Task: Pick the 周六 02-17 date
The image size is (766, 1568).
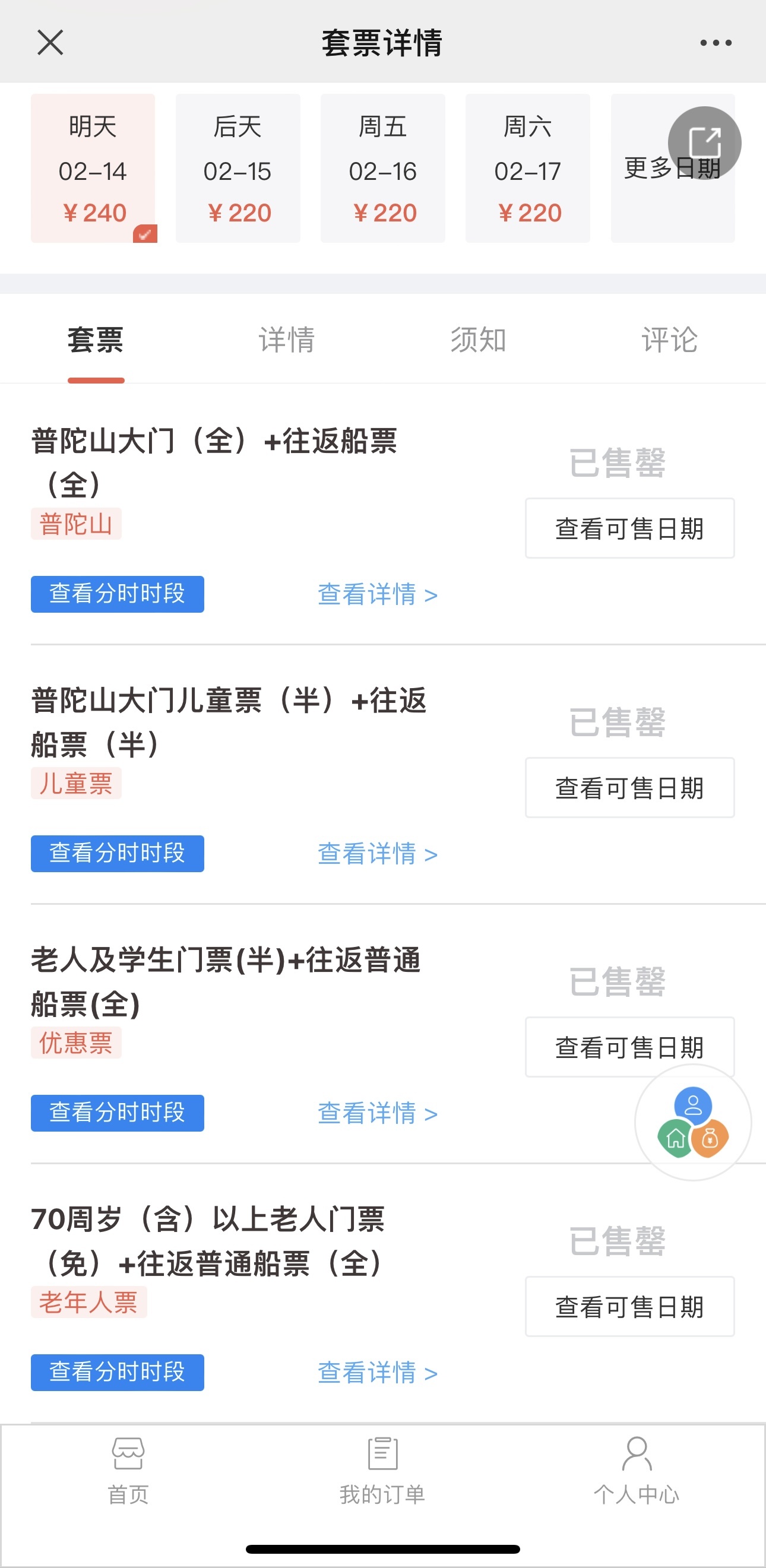Action: click(527, 169)
